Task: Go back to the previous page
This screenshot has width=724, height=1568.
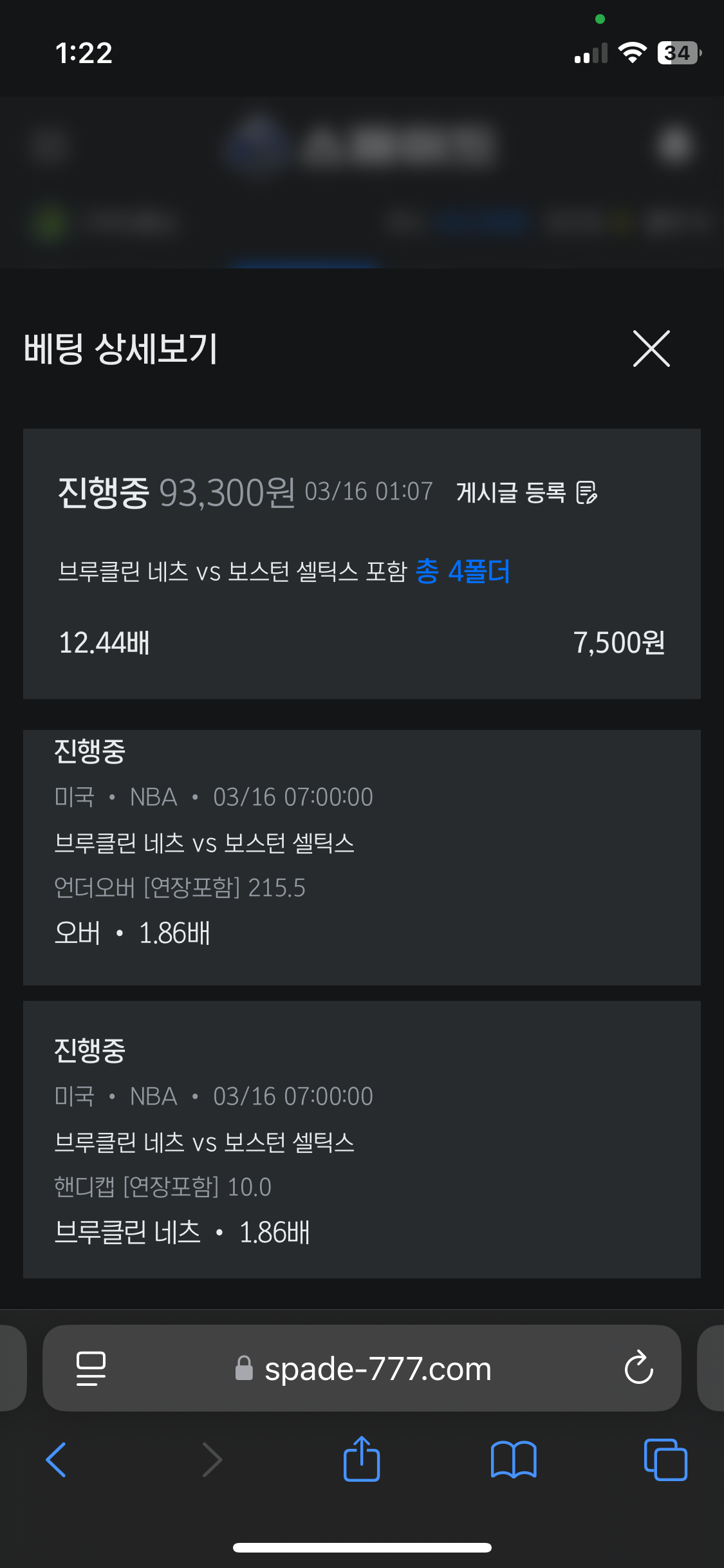Action: coord(56,1459)
